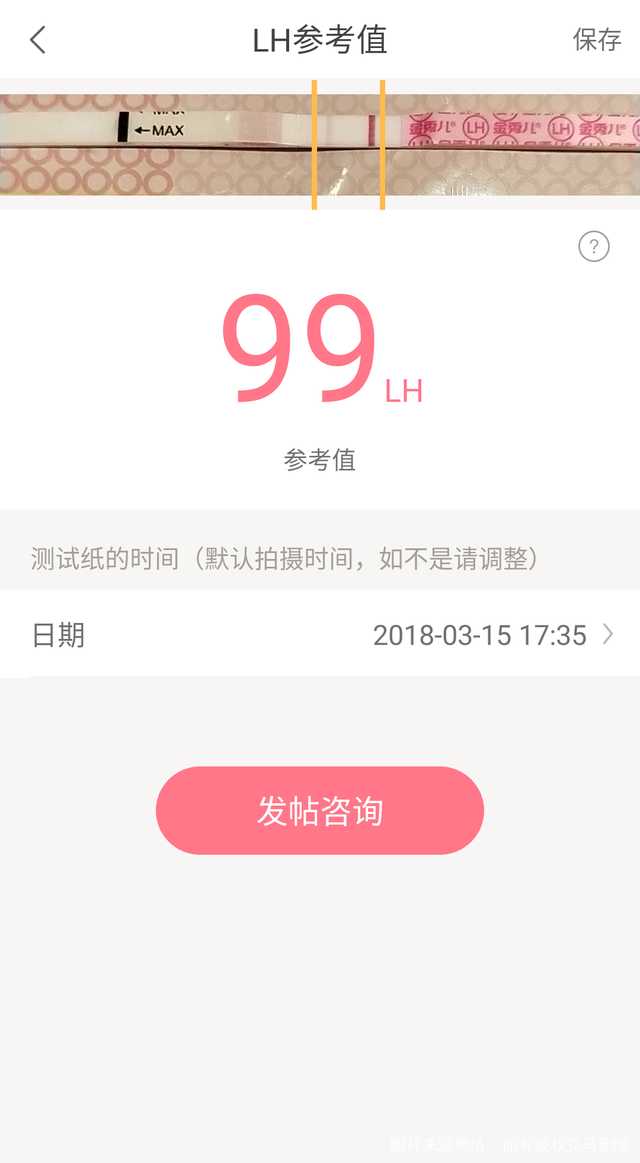Tap 保存 to save the LH value
The width and height of the screenshot is (640, 1163).
coord(597,40)
